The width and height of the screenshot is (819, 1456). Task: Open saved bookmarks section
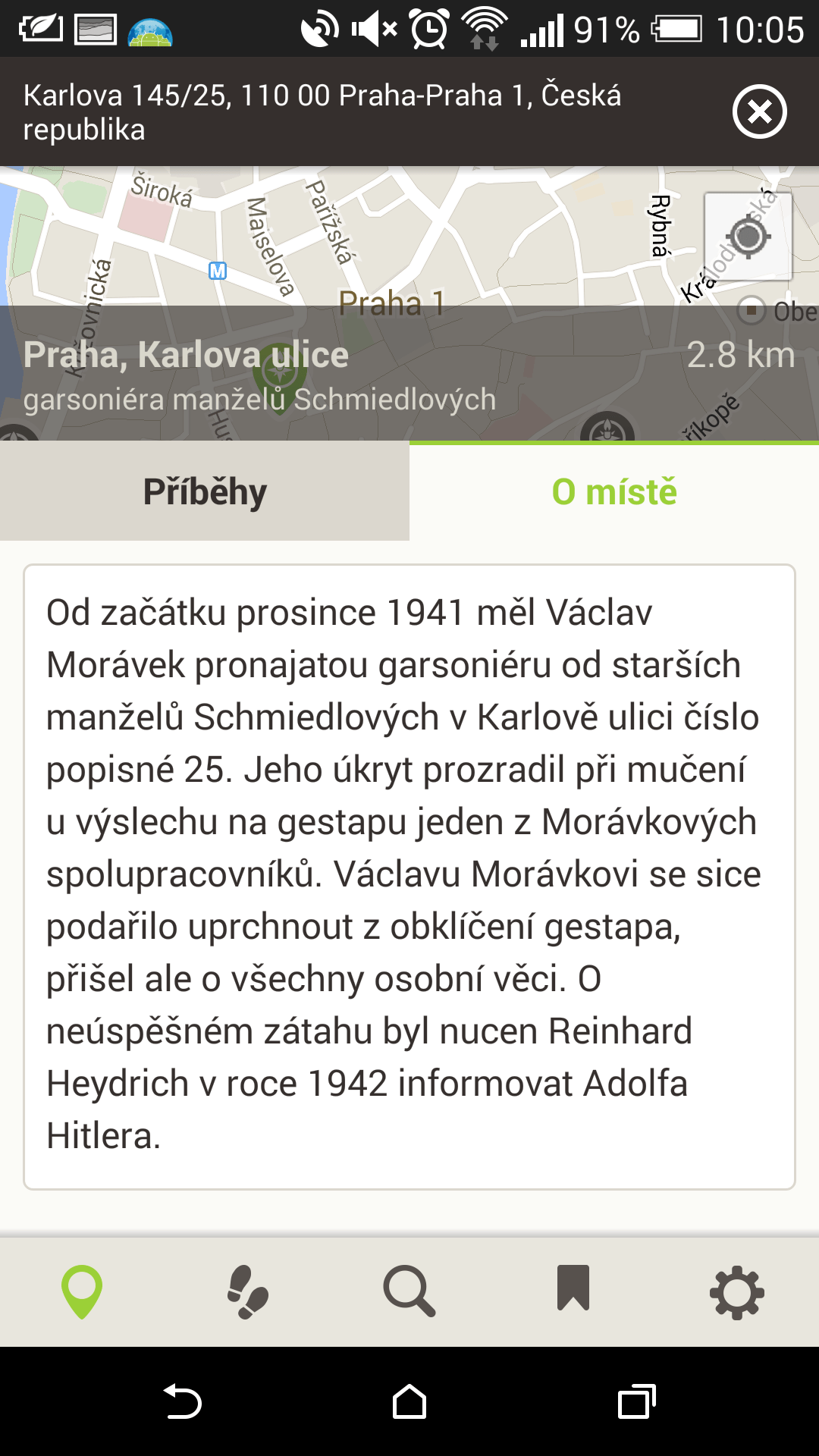coord(573,1288)
